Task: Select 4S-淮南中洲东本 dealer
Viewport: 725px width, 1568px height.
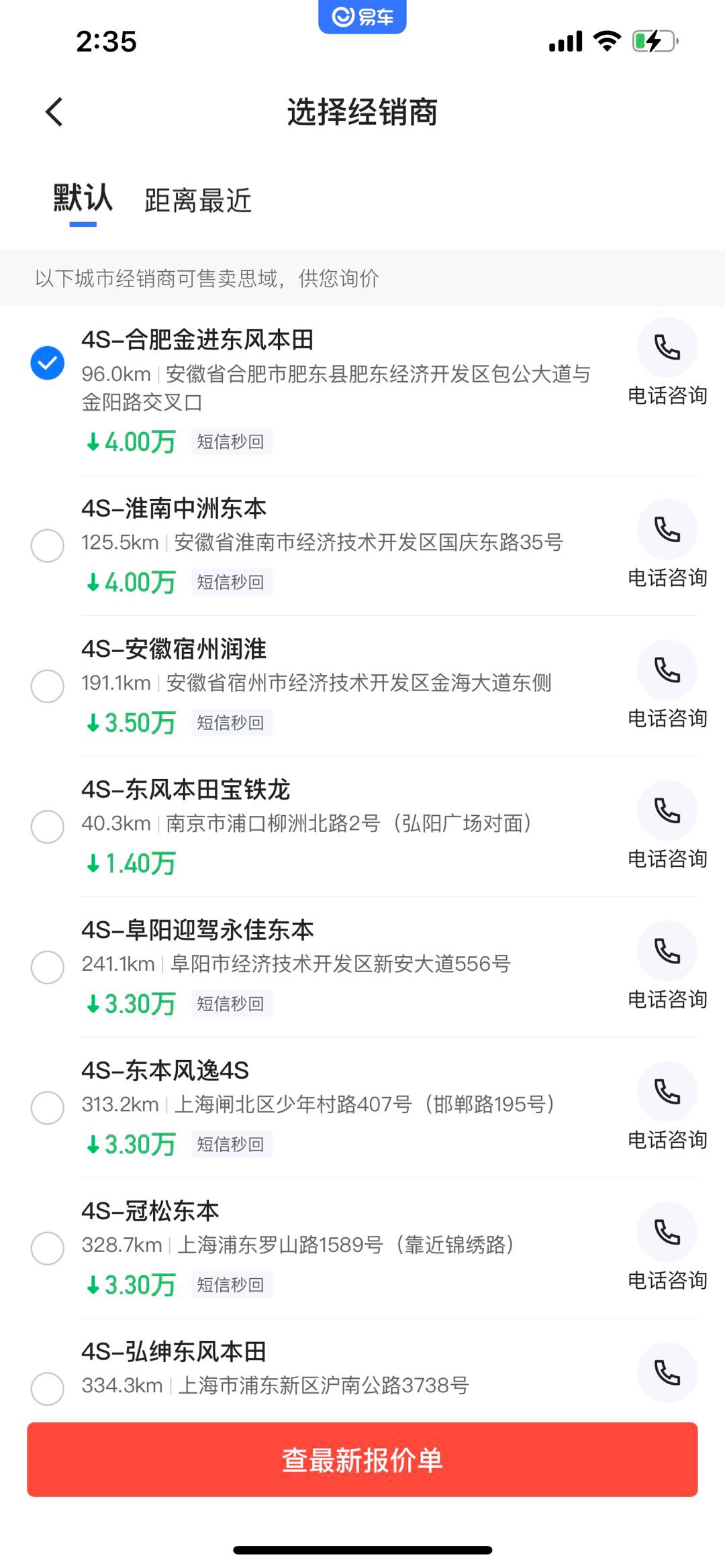Action: click(x=48, y=545)
